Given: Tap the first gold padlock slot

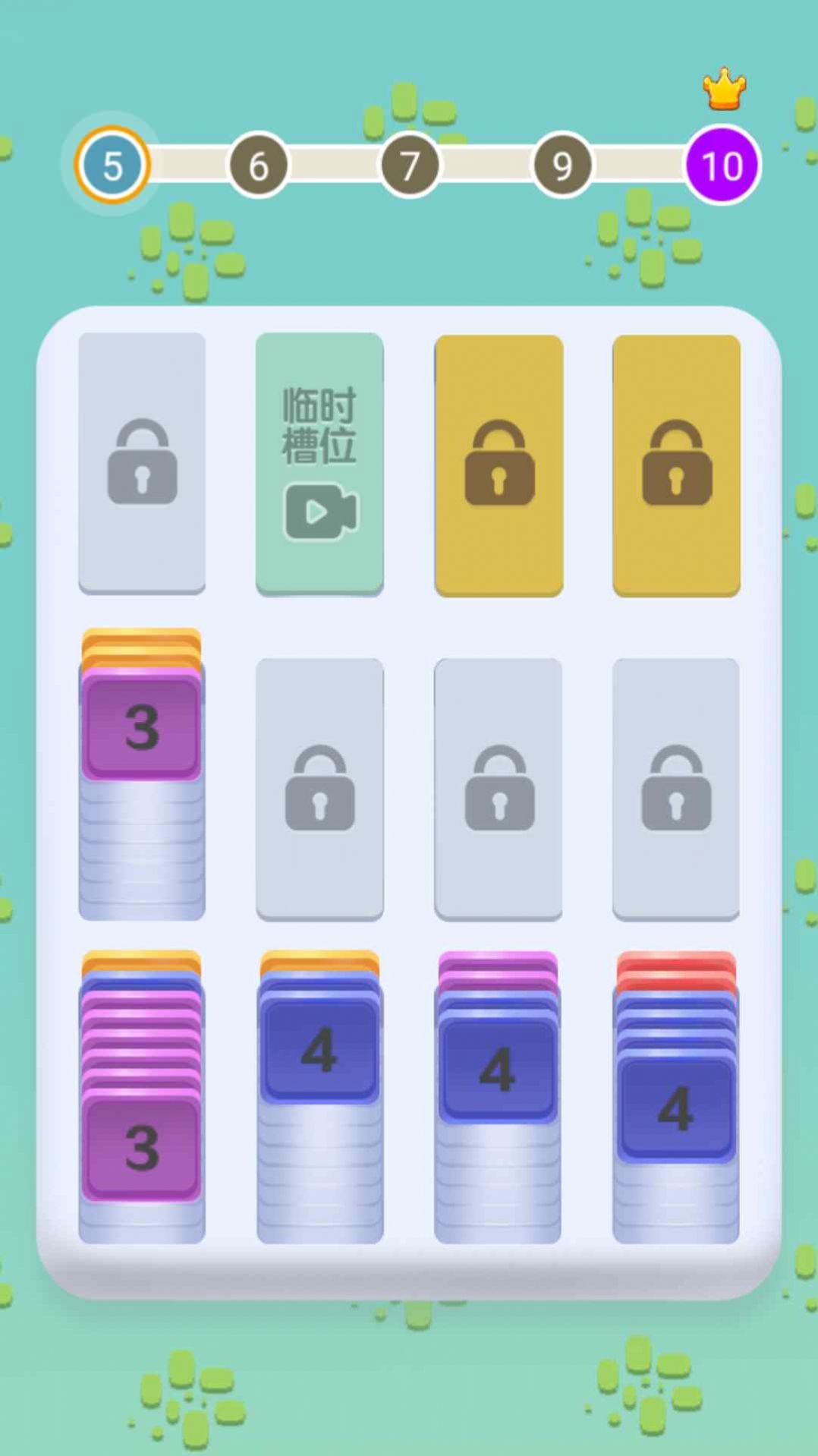Looking at the screenshot, I should coord(498,465).
